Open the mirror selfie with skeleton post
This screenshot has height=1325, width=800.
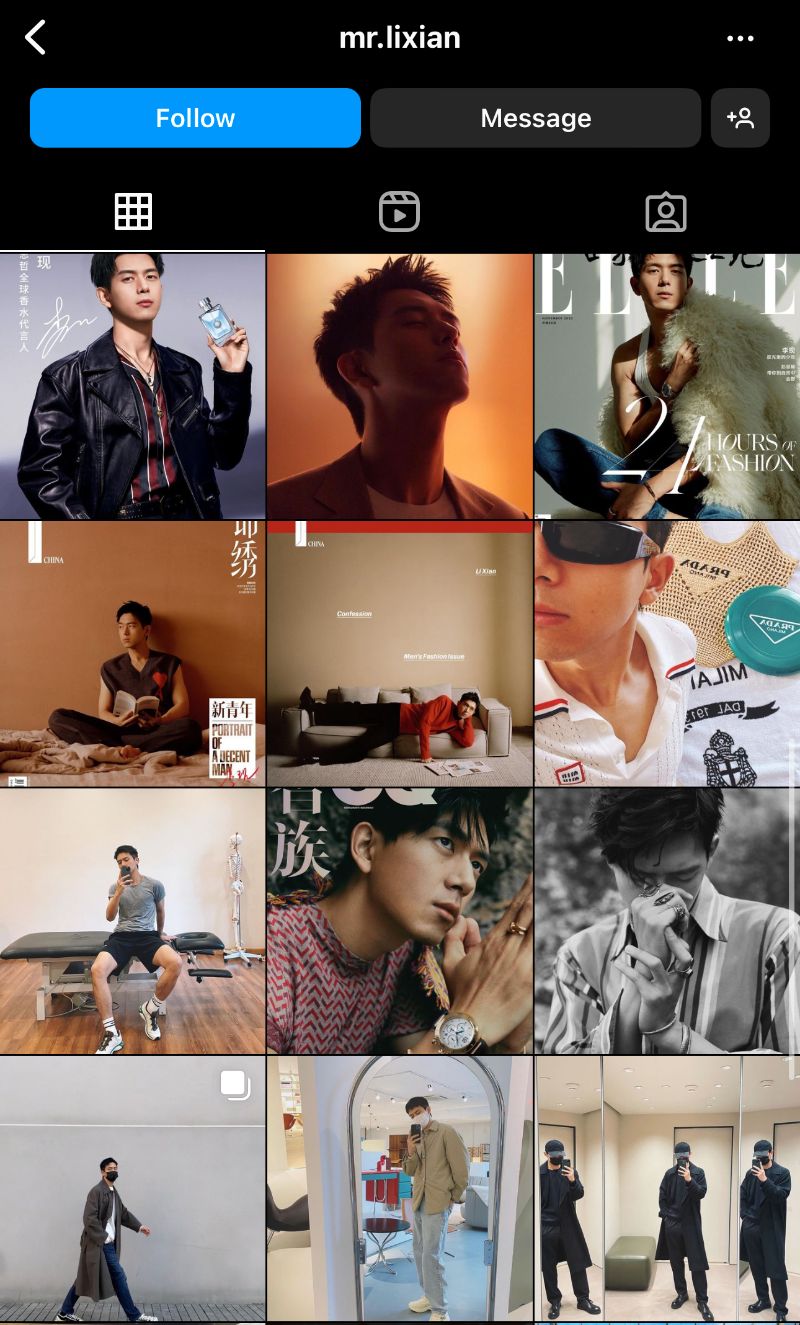click(x=132, y=921)
